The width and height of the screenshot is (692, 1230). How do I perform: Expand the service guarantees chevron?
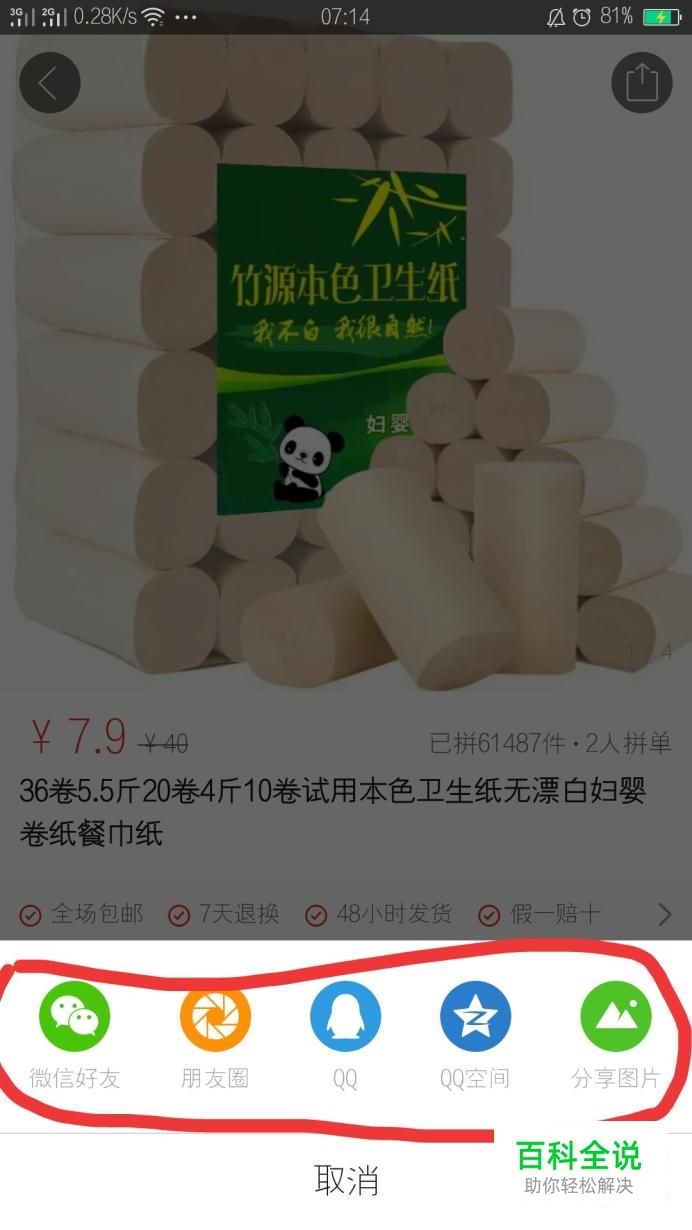point(664,913)
